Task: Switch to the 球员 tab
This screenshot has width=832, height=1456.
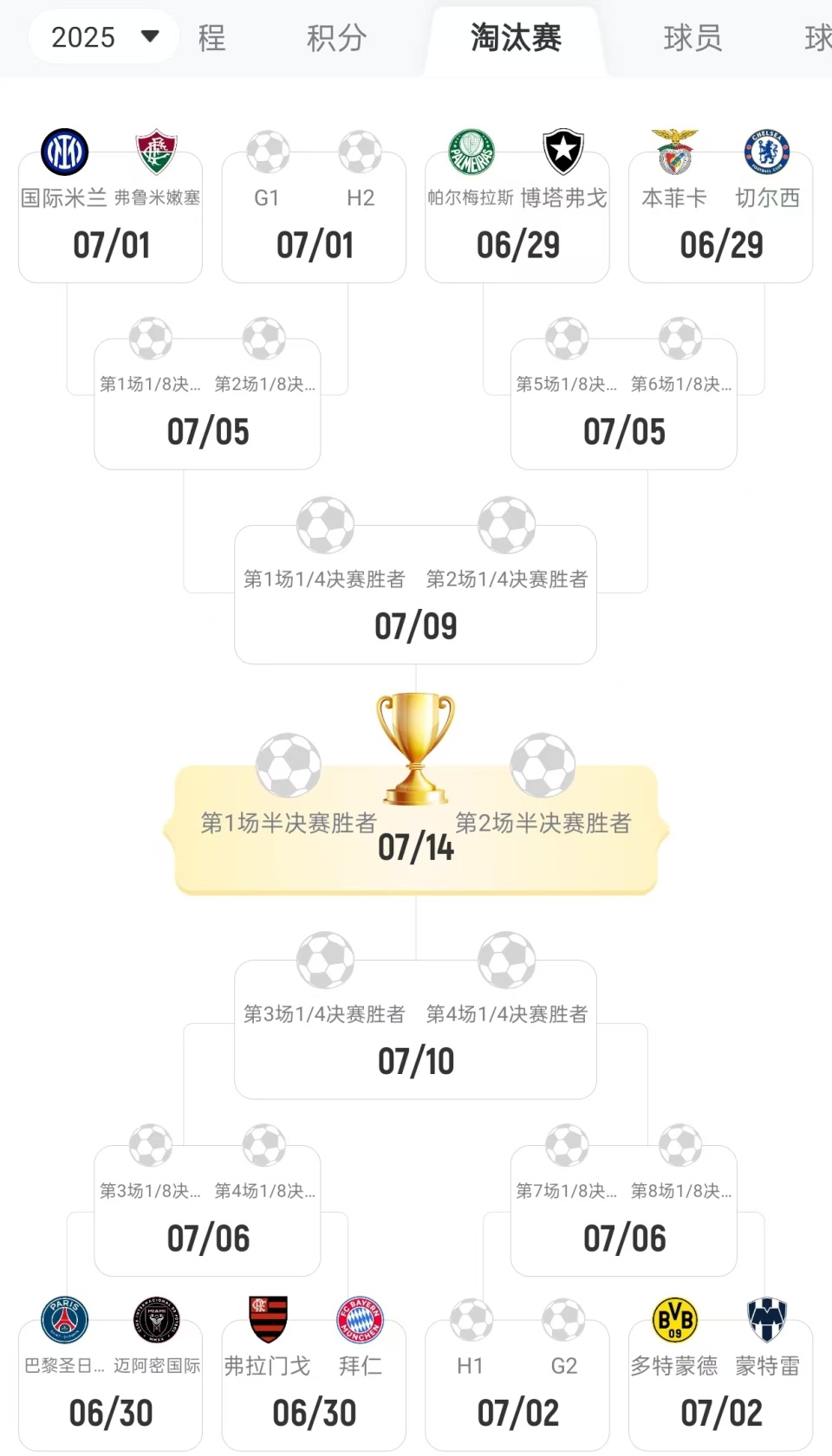Action: point(692,38)
